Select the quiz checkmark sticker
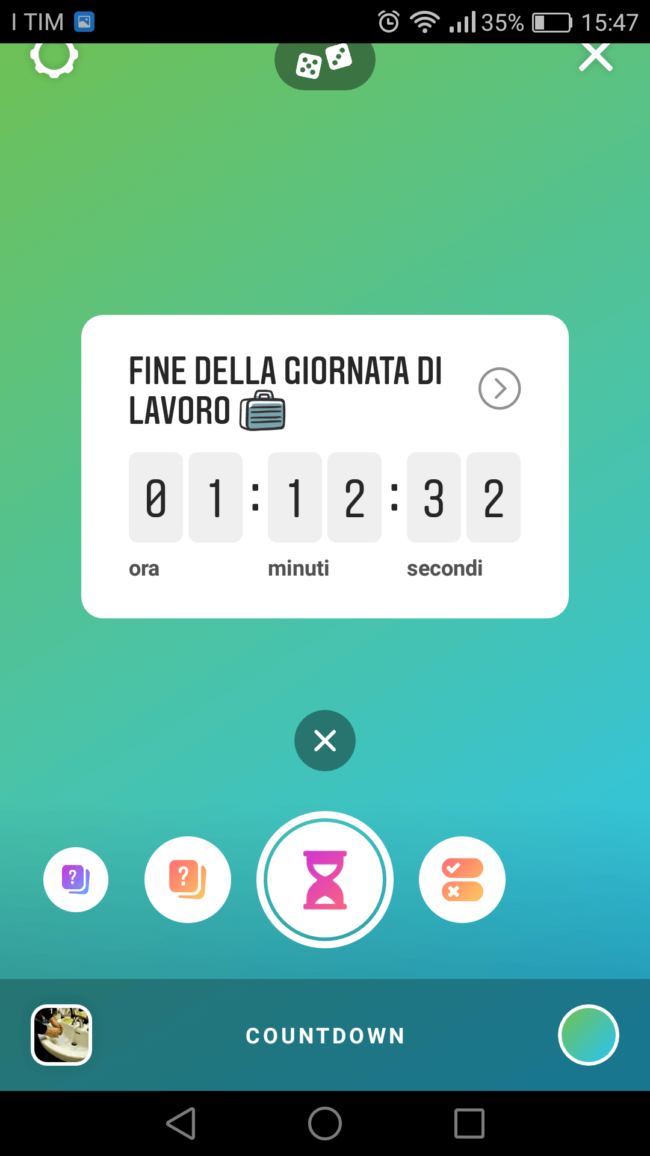Screen dimensions: 650x1156 (462, 880)
